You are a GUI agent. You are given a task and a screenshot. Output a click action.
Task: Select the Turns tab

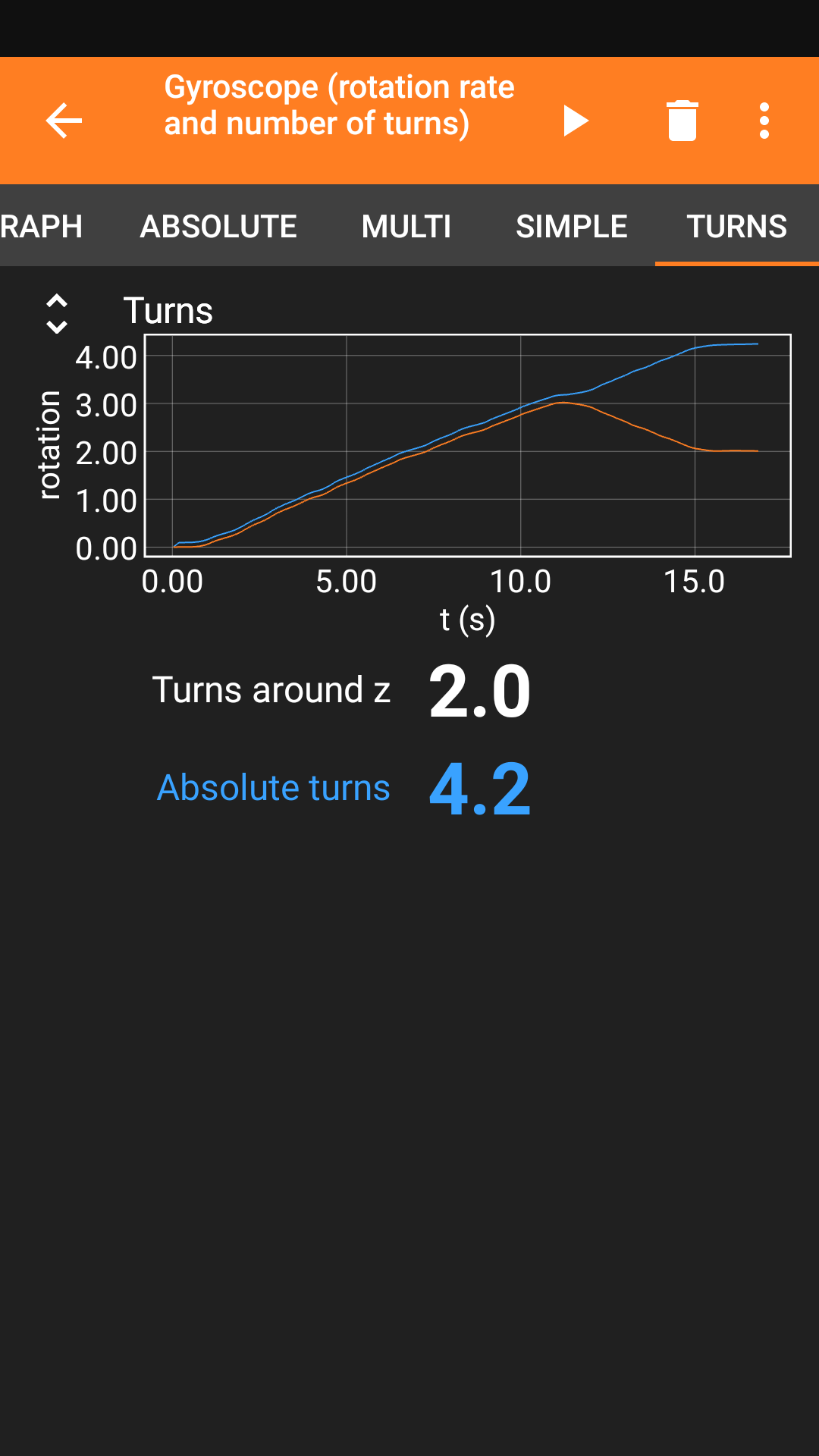pyautogui.click(x=736, y=226)
